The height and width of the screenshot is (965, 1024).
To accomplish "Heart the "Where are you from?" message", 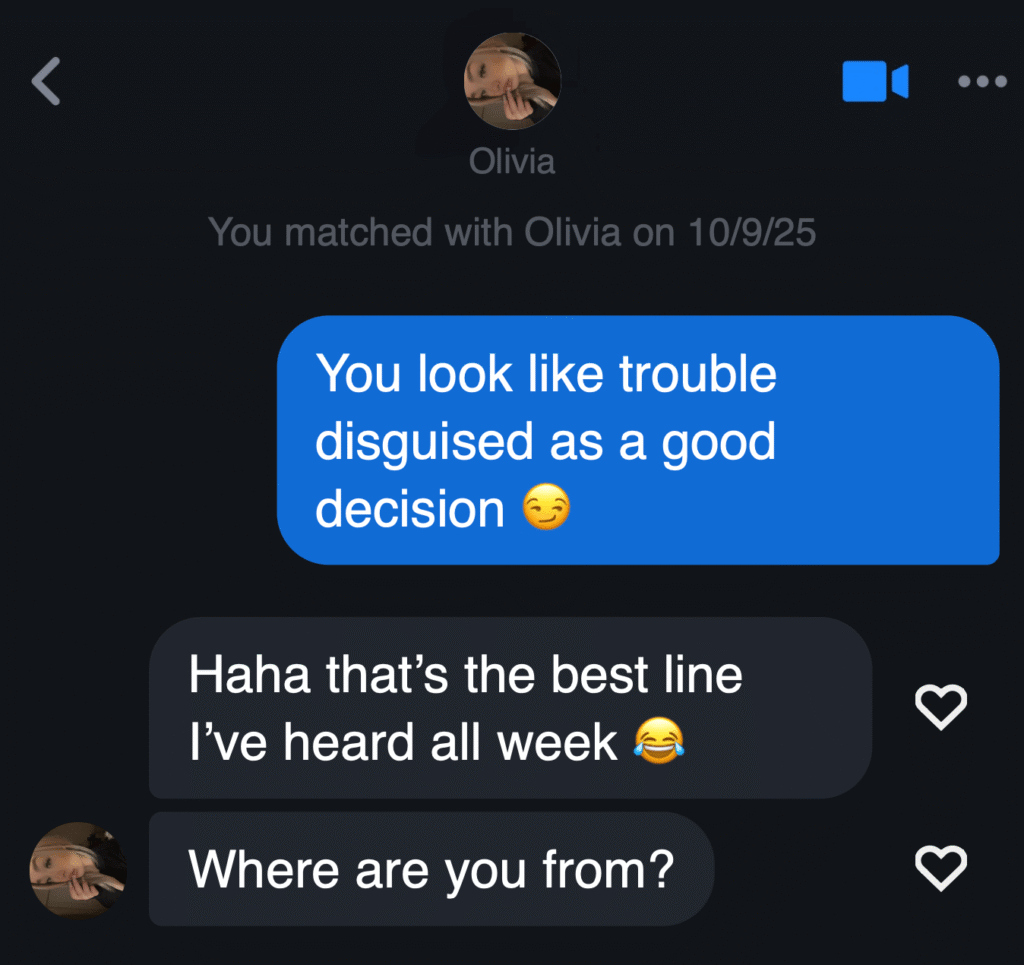I will pos(941,868).
